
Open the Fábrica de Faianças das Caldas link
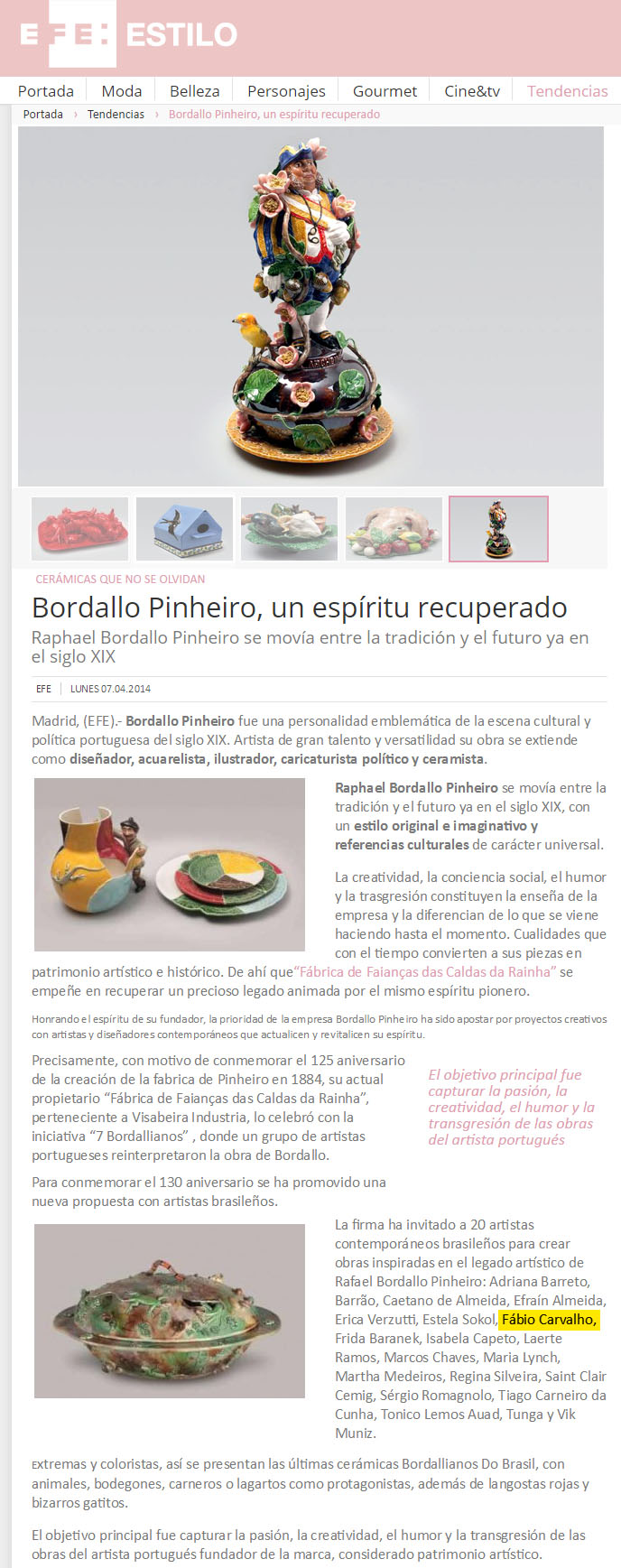[x=425, y=972]
